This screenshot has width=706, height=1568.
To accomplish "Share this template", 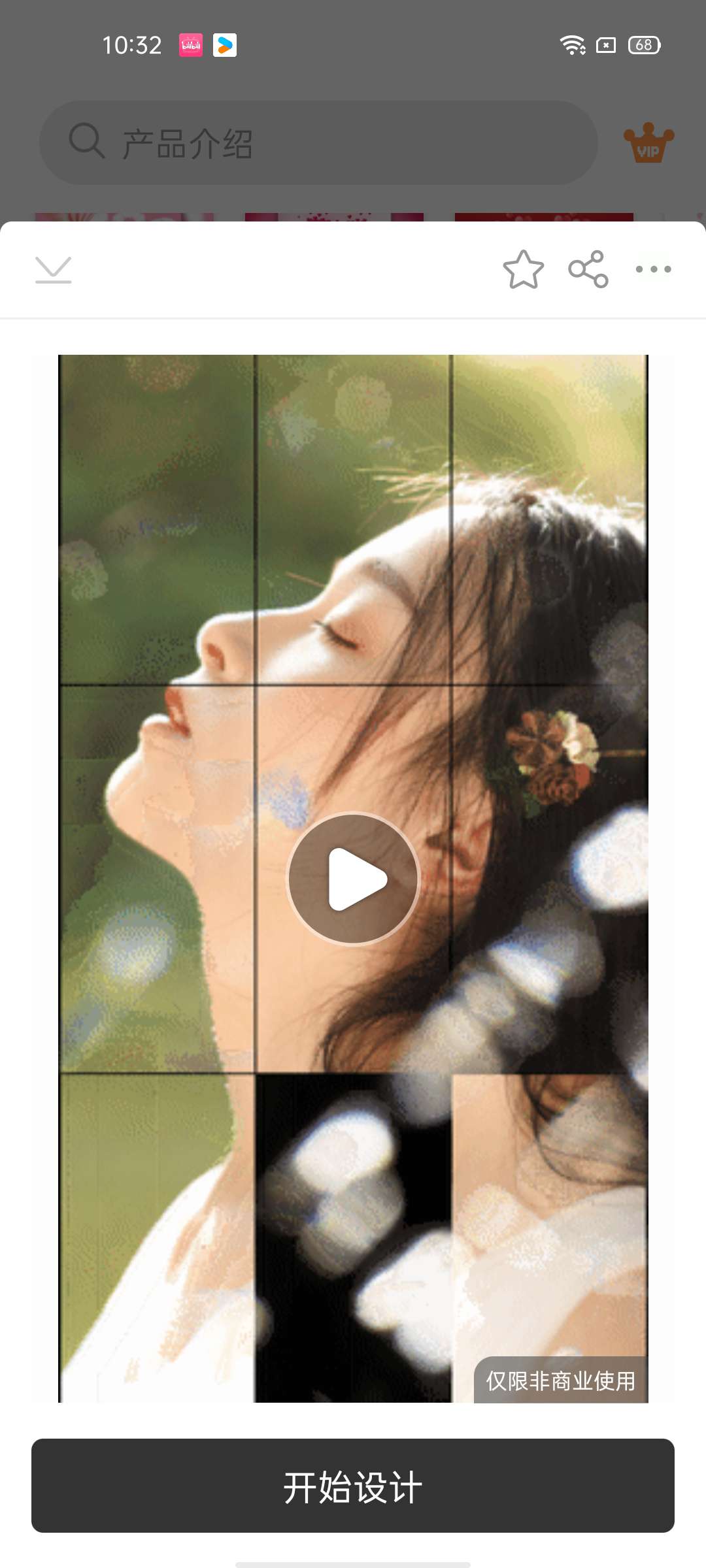I will click(588, 269).
